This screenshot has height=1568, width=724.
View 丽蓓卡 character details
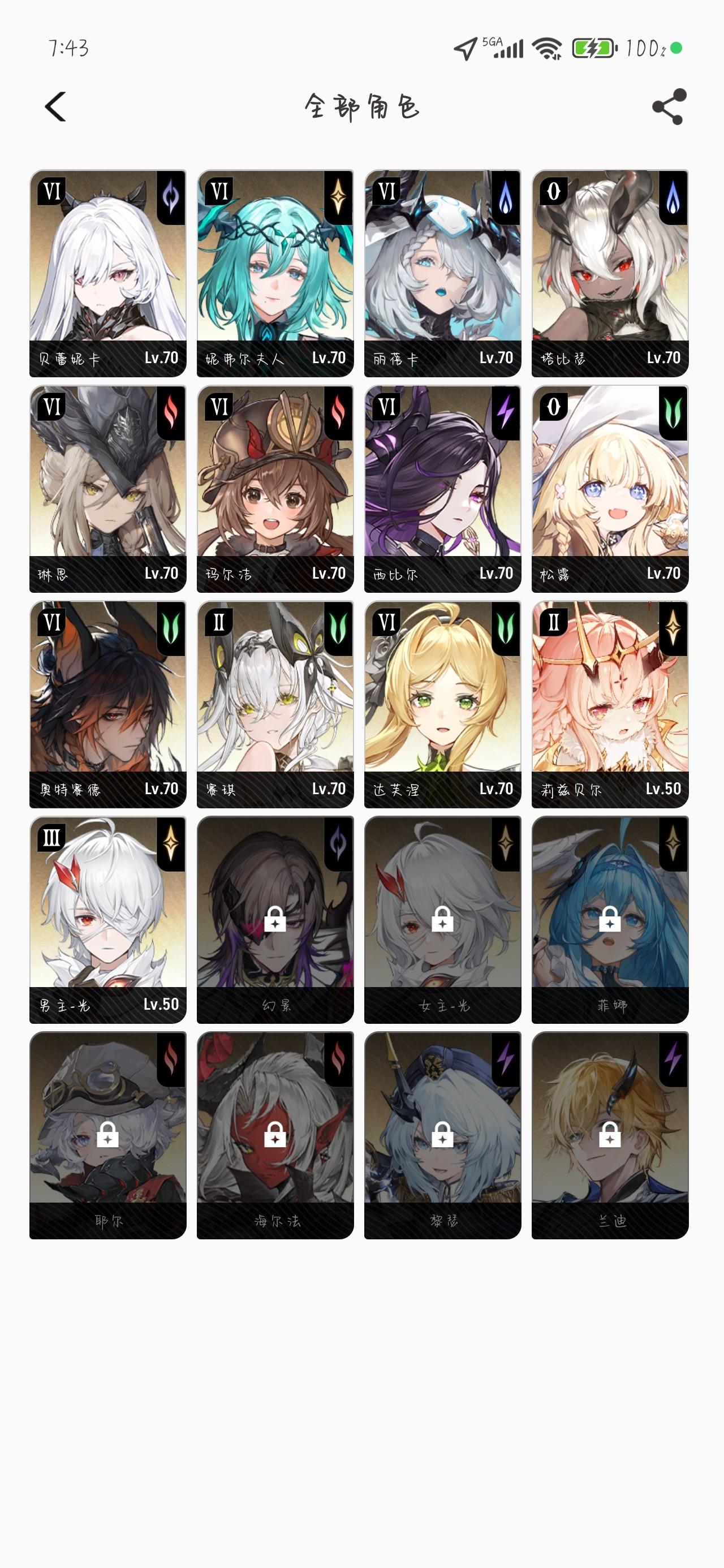pyautogui.click(x=443, y=273)
